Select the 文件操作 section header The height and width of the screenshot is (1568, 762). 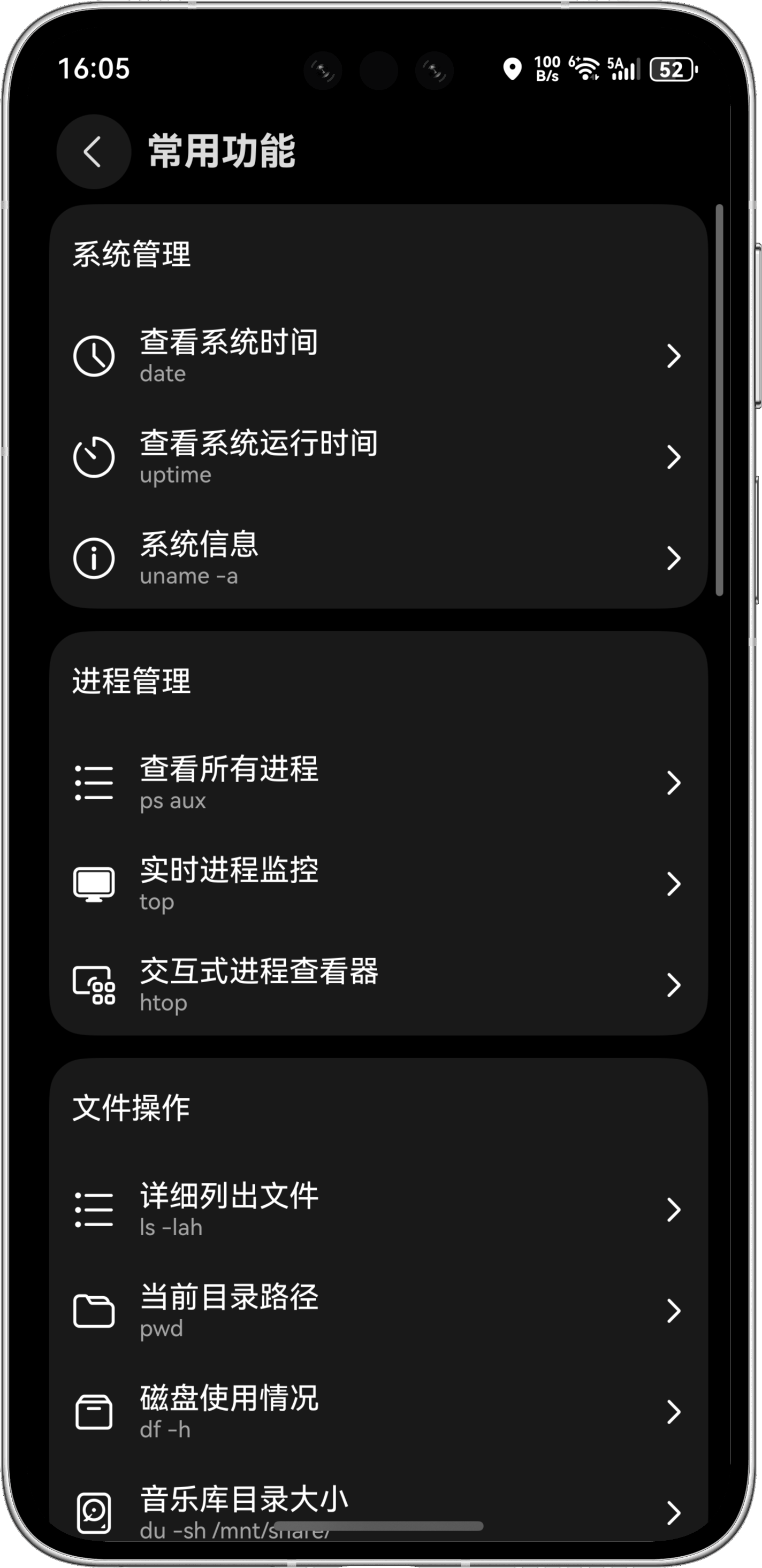point(132,1108)
